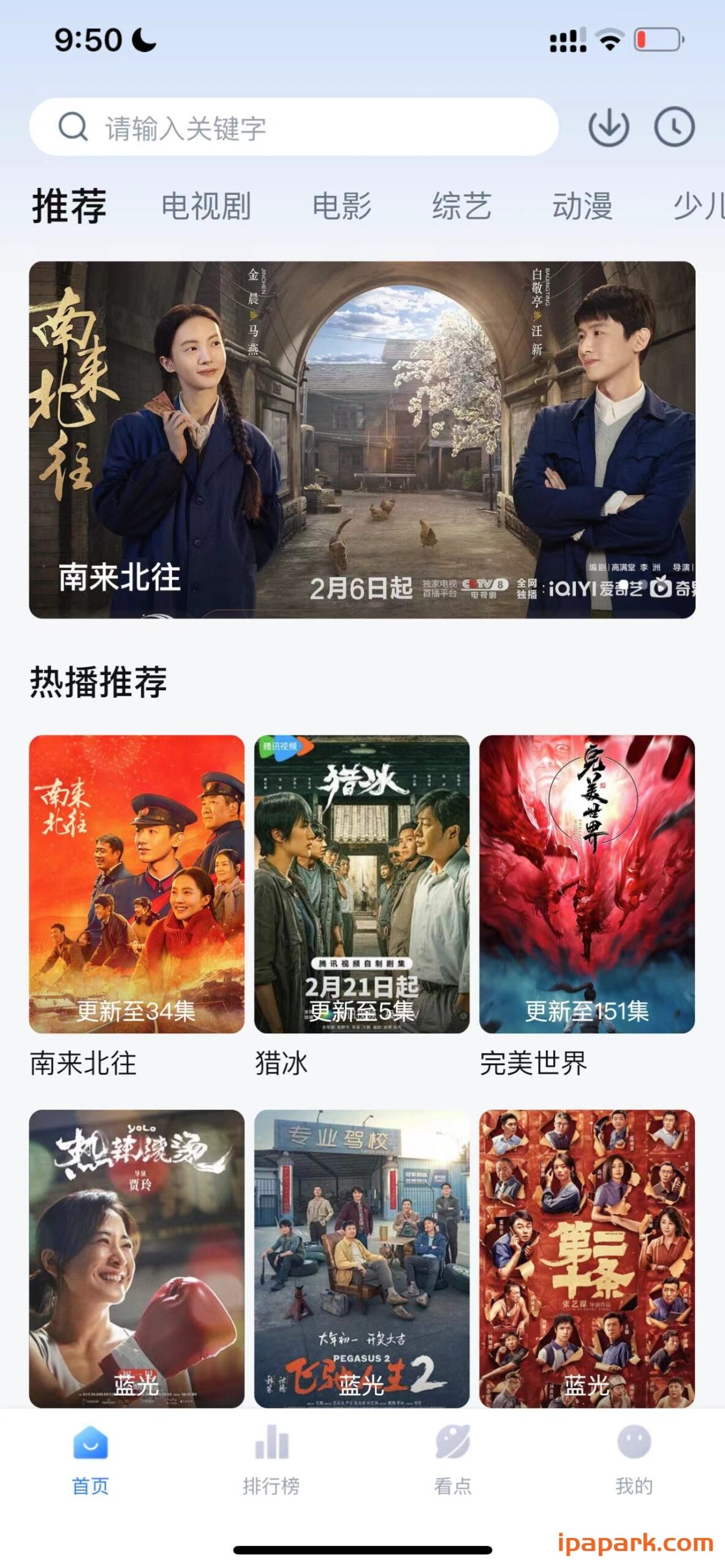The width and height of the screenshot is (725, 1568).
Task: Open the 热辣滚烫 movie poster
Action: pyautogui.click(x=136, y=1256)
